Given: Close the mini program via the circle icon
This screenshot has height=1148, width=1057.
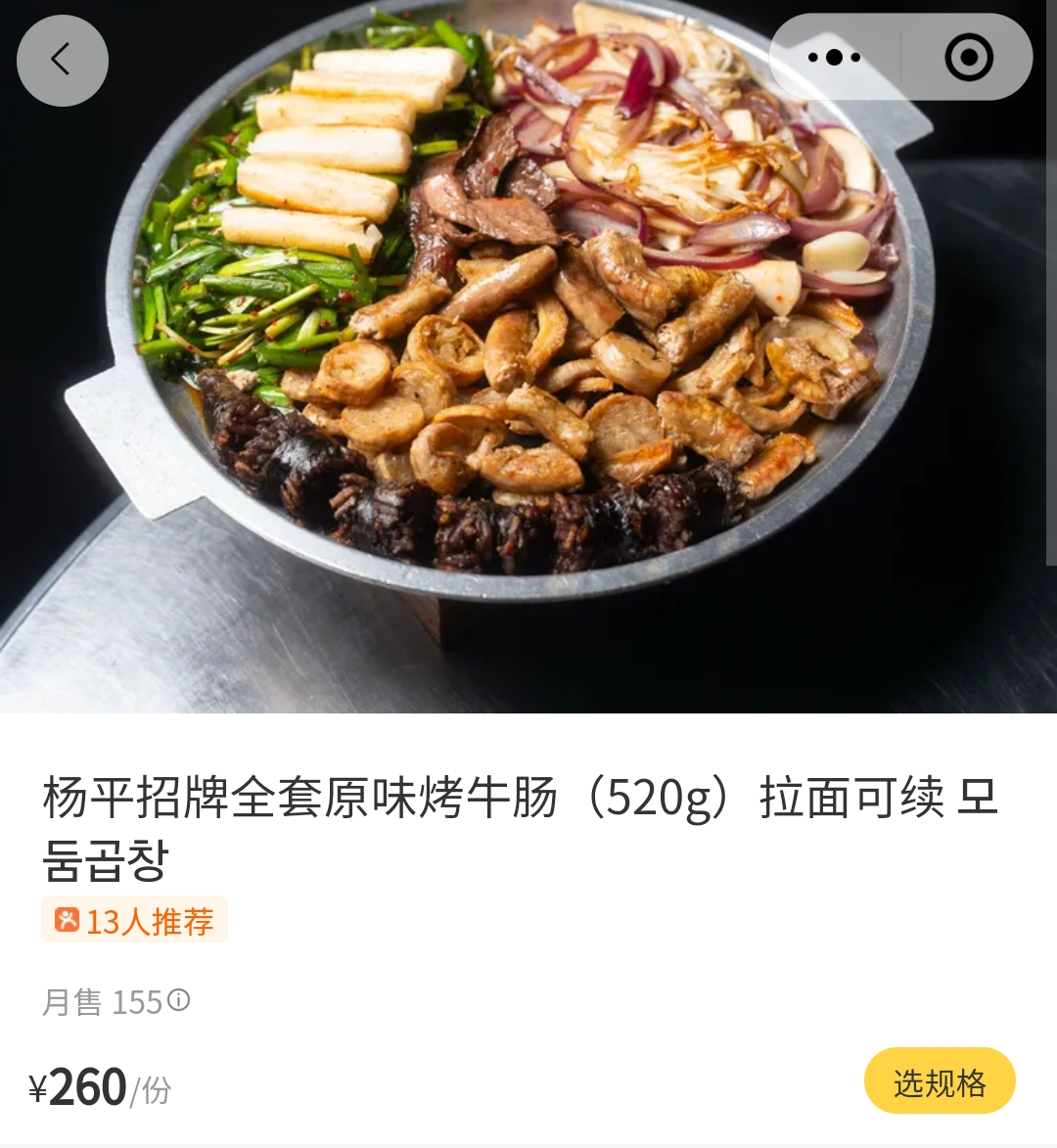Looking at the screenshot, I should pyautogui.click(x=968, y=58).
